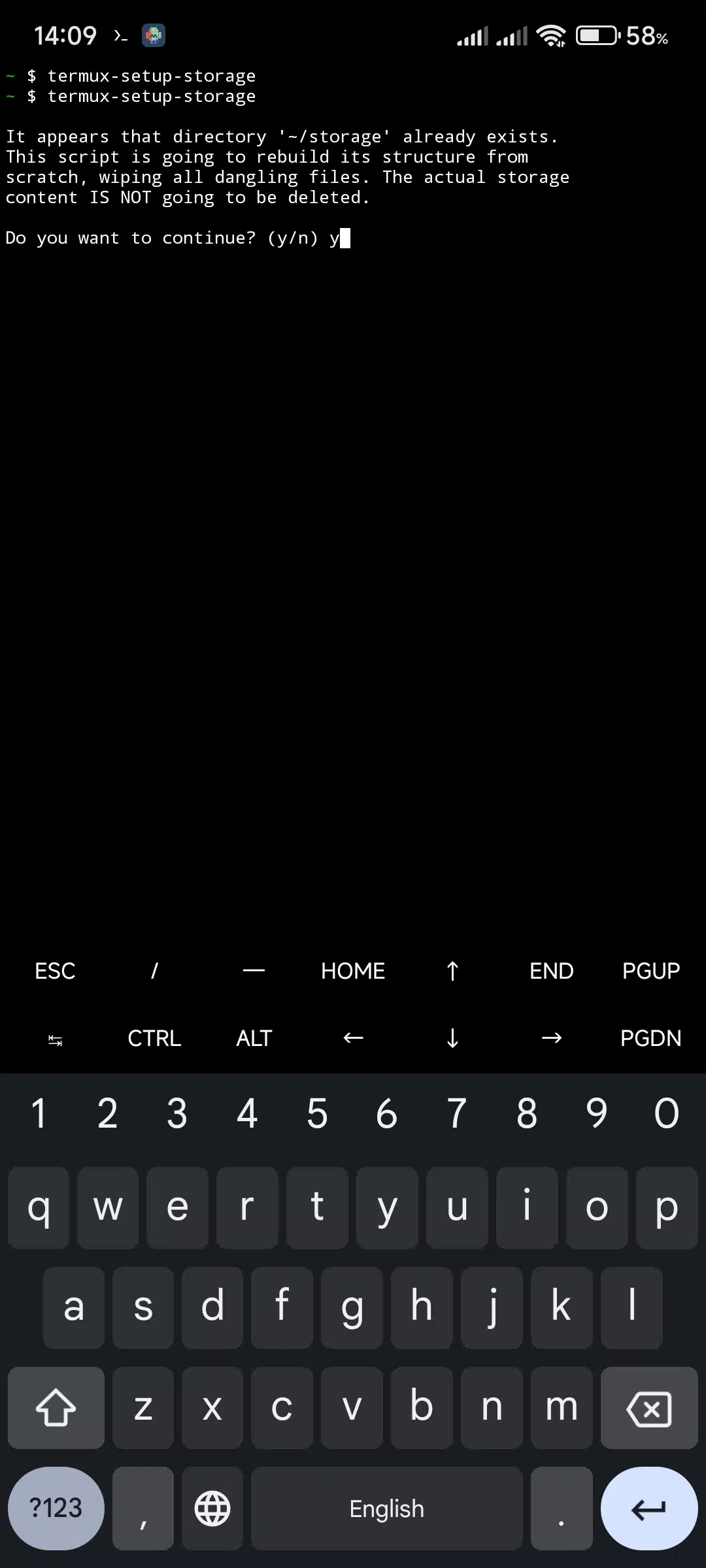
Task: Switch to the ?123 symbols keyboard
Action: tap(56, 1509)
